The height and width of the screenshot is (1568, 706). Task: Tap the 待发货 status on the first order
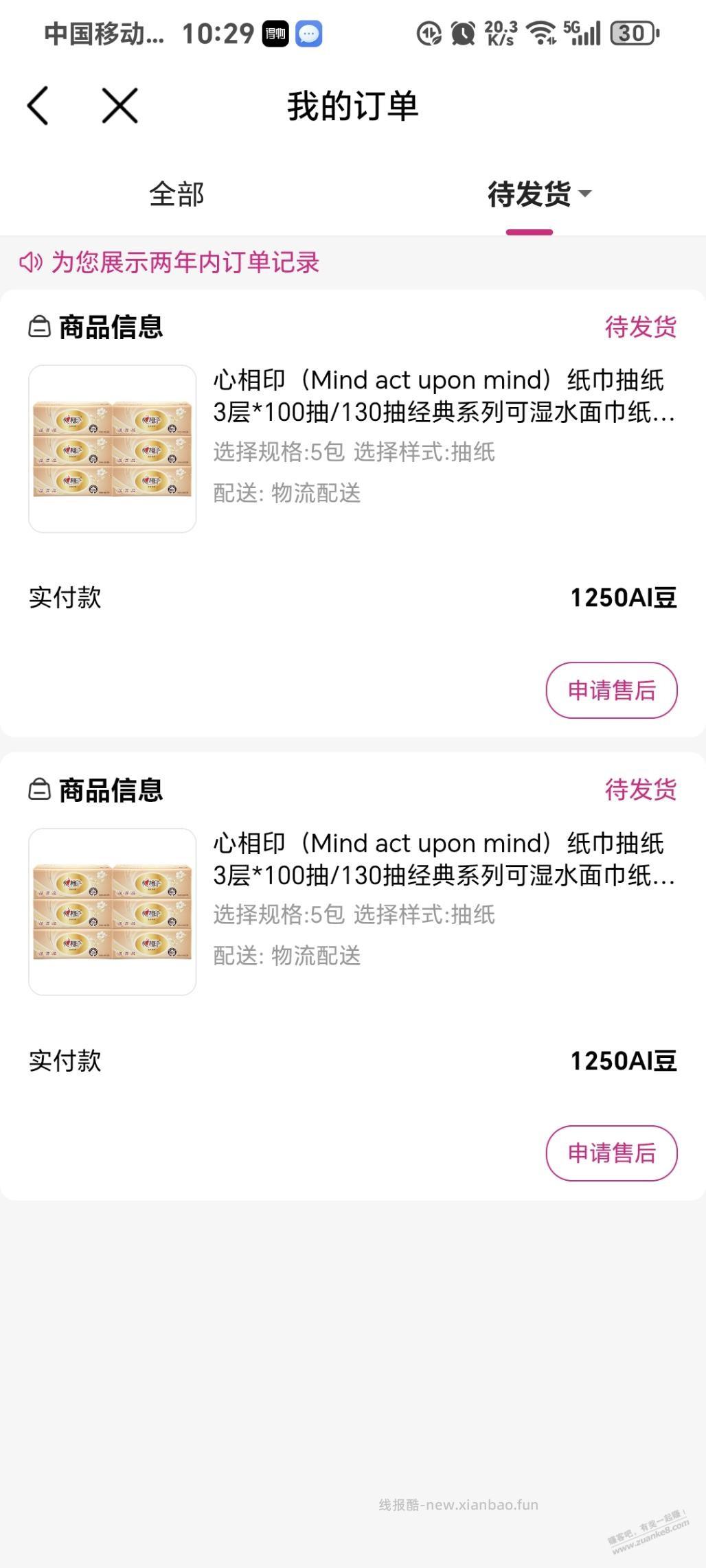[x=639, y=327]
